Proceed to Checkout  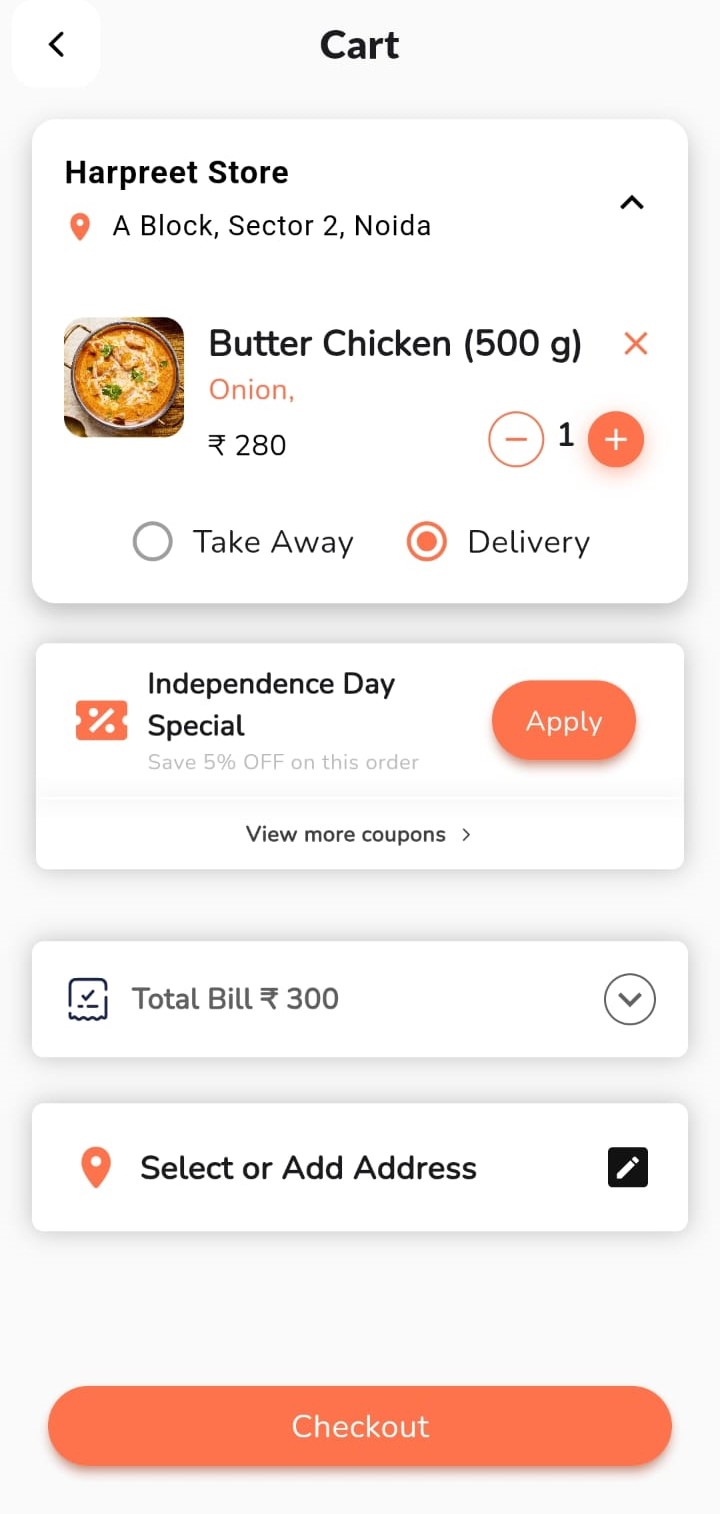pyautogui.click(x=360, y=1426)
